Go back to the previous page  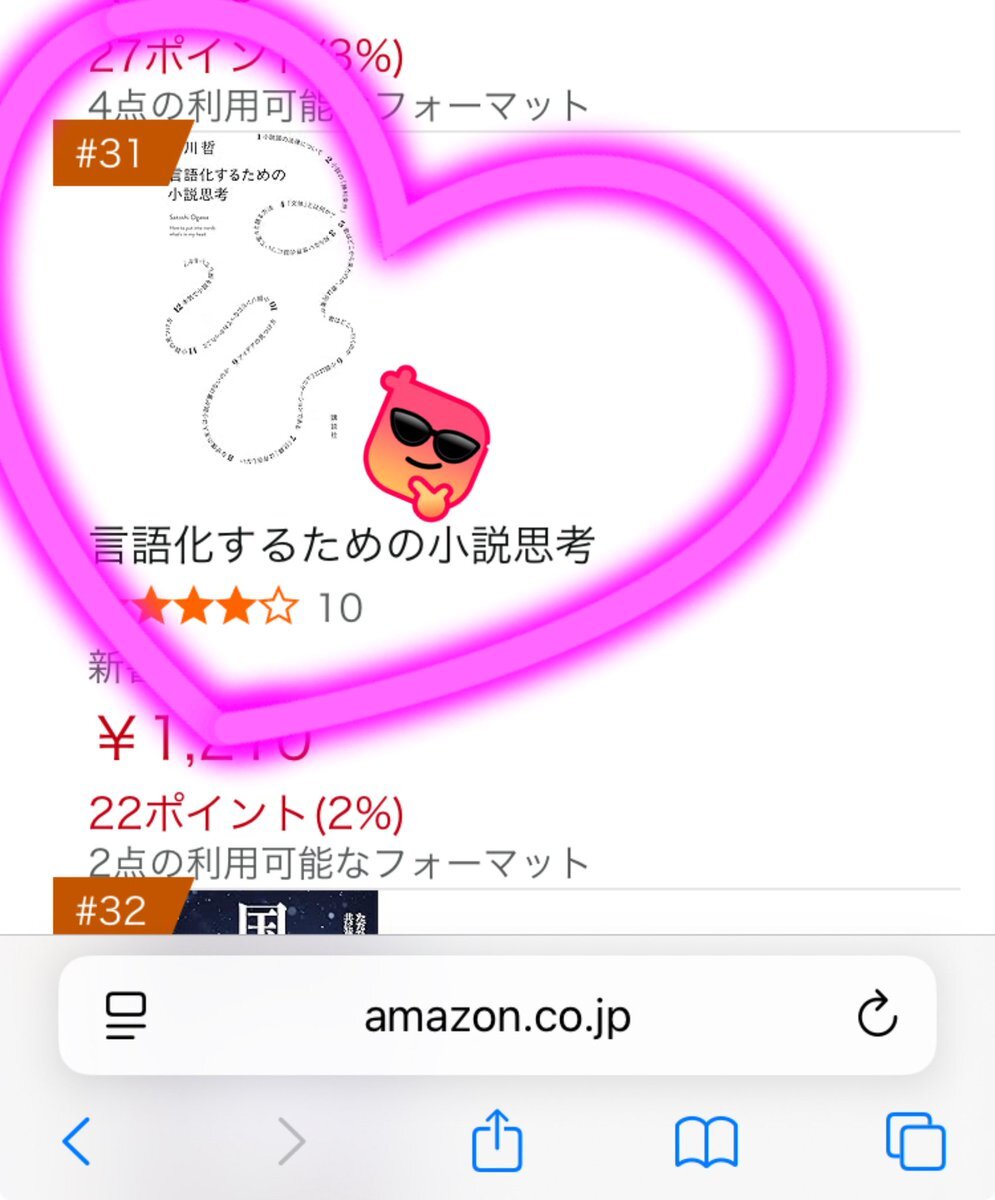point(77,1141)
